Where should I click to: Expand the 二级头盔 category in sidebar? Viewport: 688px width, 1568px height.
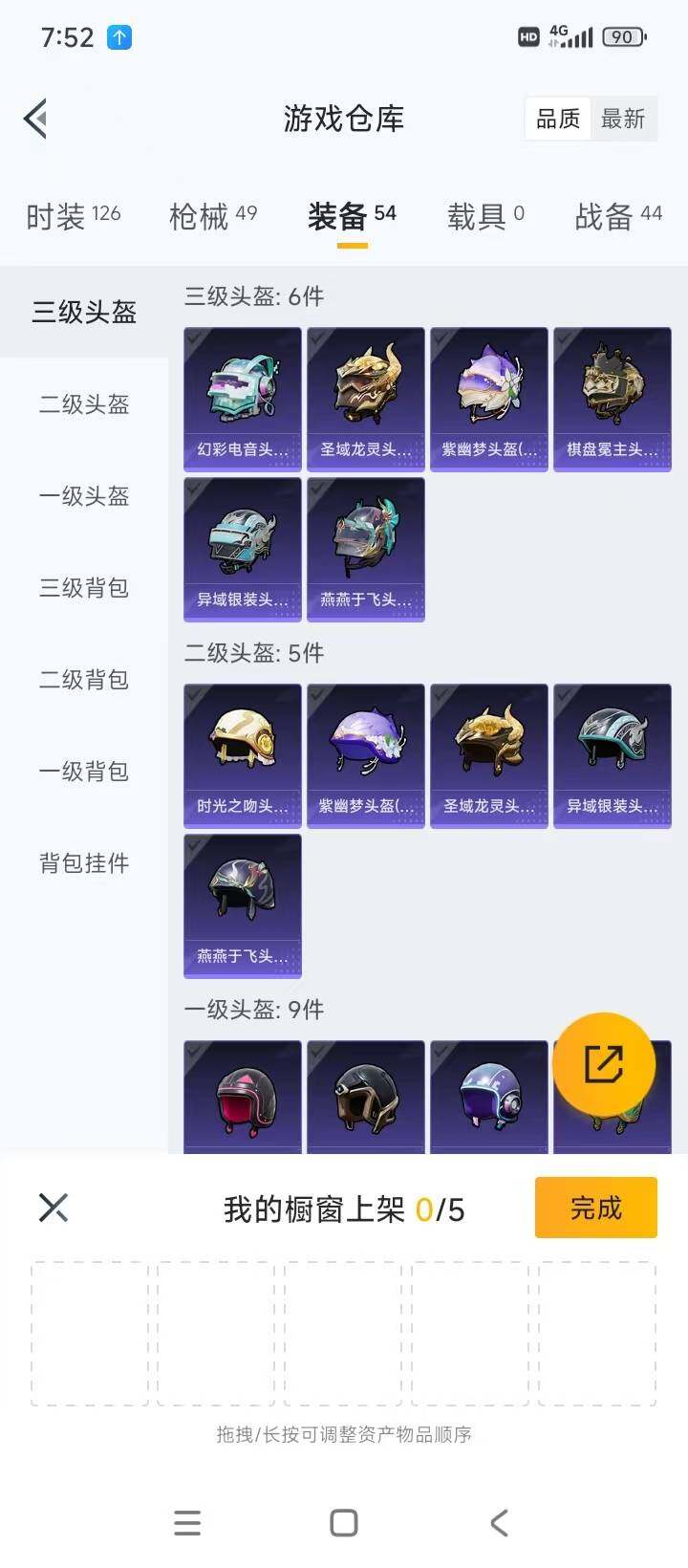tap(83, 404)
